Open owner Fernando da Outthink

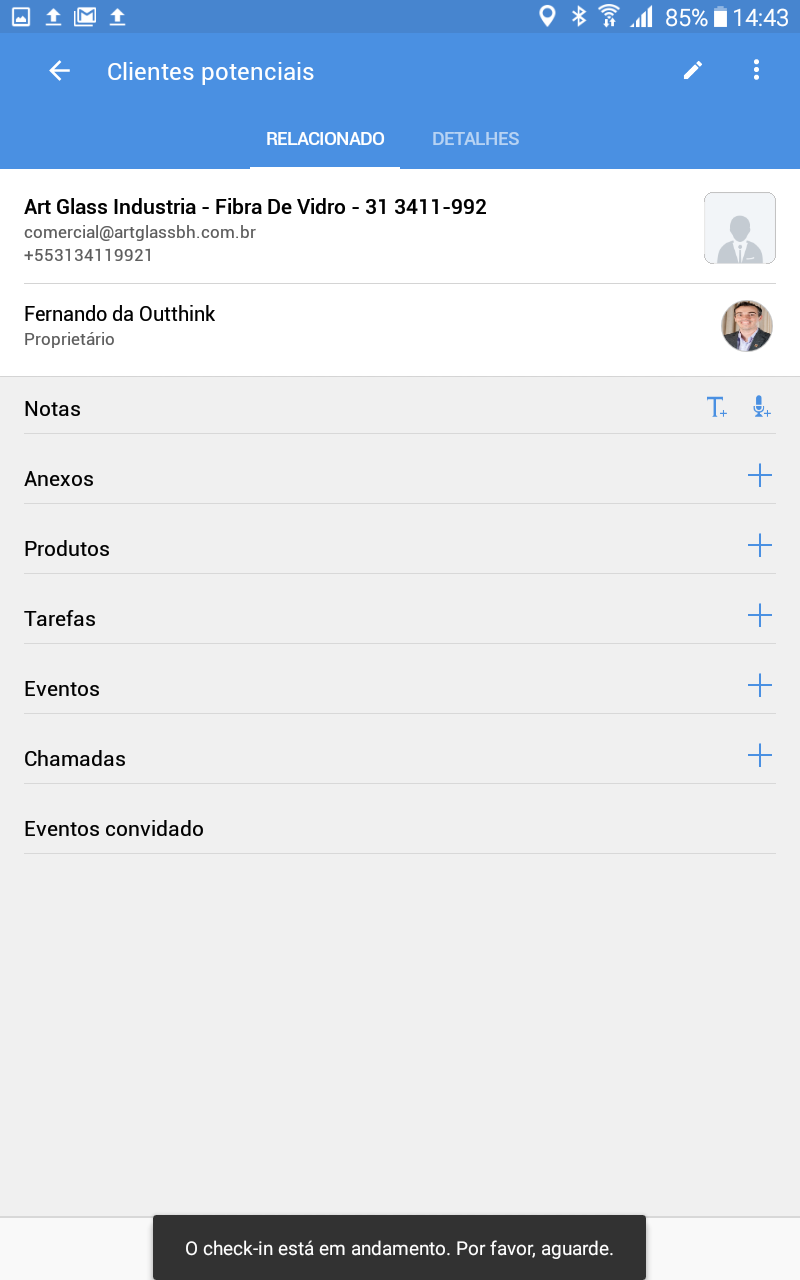120,326
